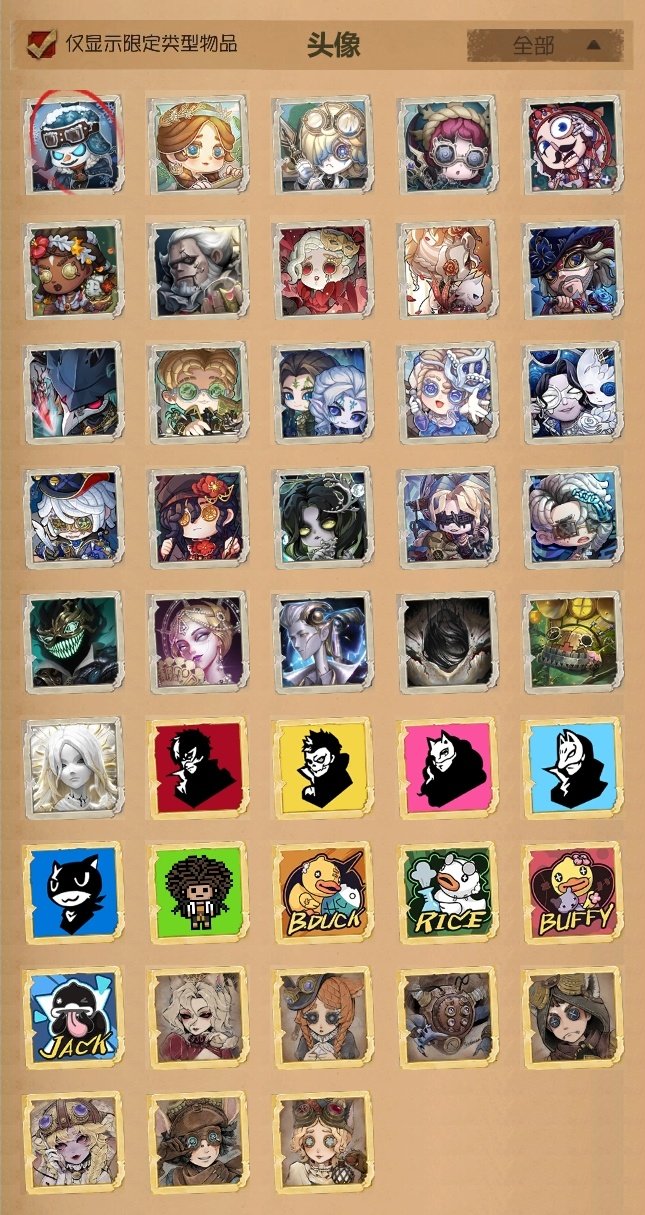Uncheck the 仅显示限定类型物品 checkbox
Image resolution: width=645 pixels, height=1215 pixels.
click(42, 44)
